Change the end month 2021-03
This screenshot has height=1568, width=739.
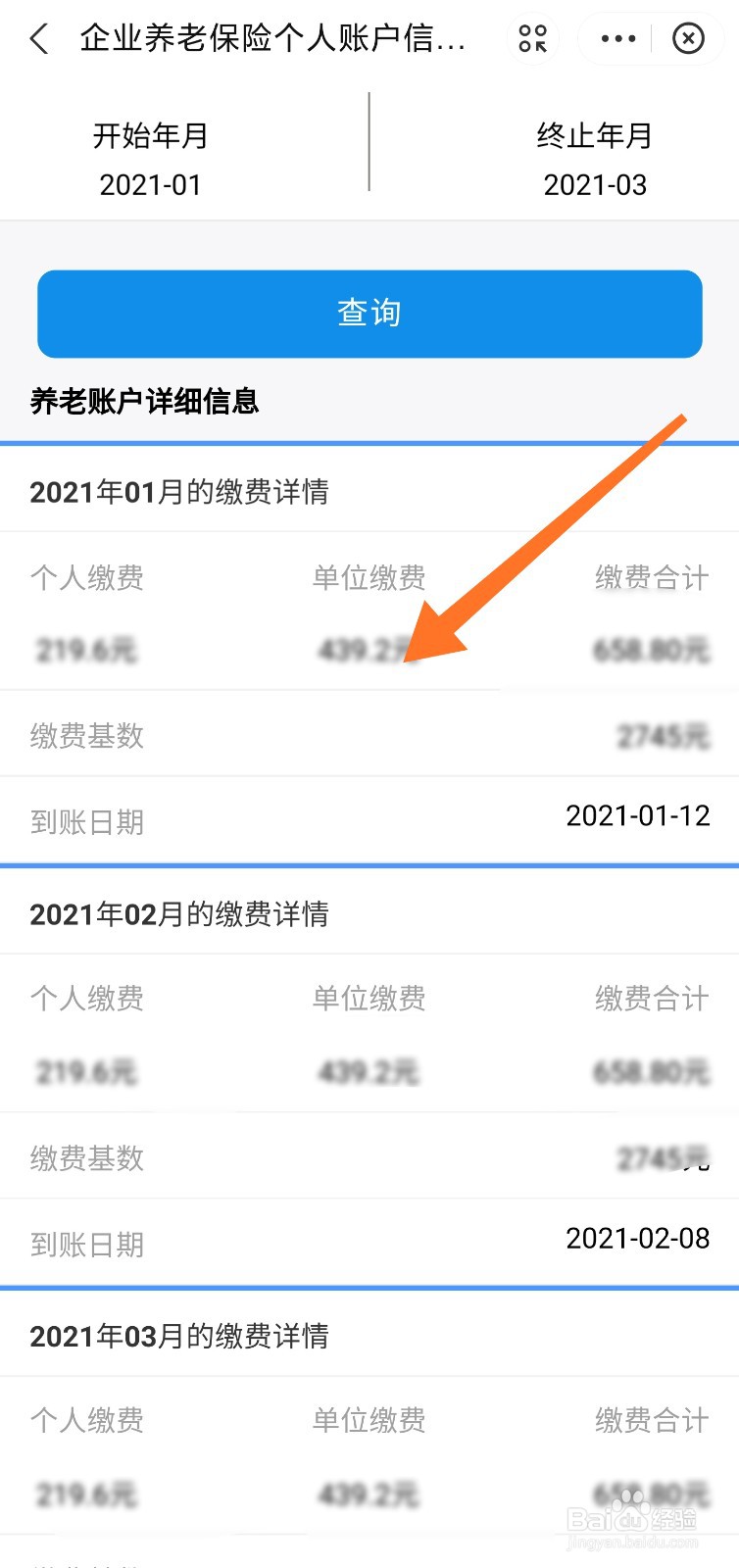pyautogui.click(x=595, y=184)
